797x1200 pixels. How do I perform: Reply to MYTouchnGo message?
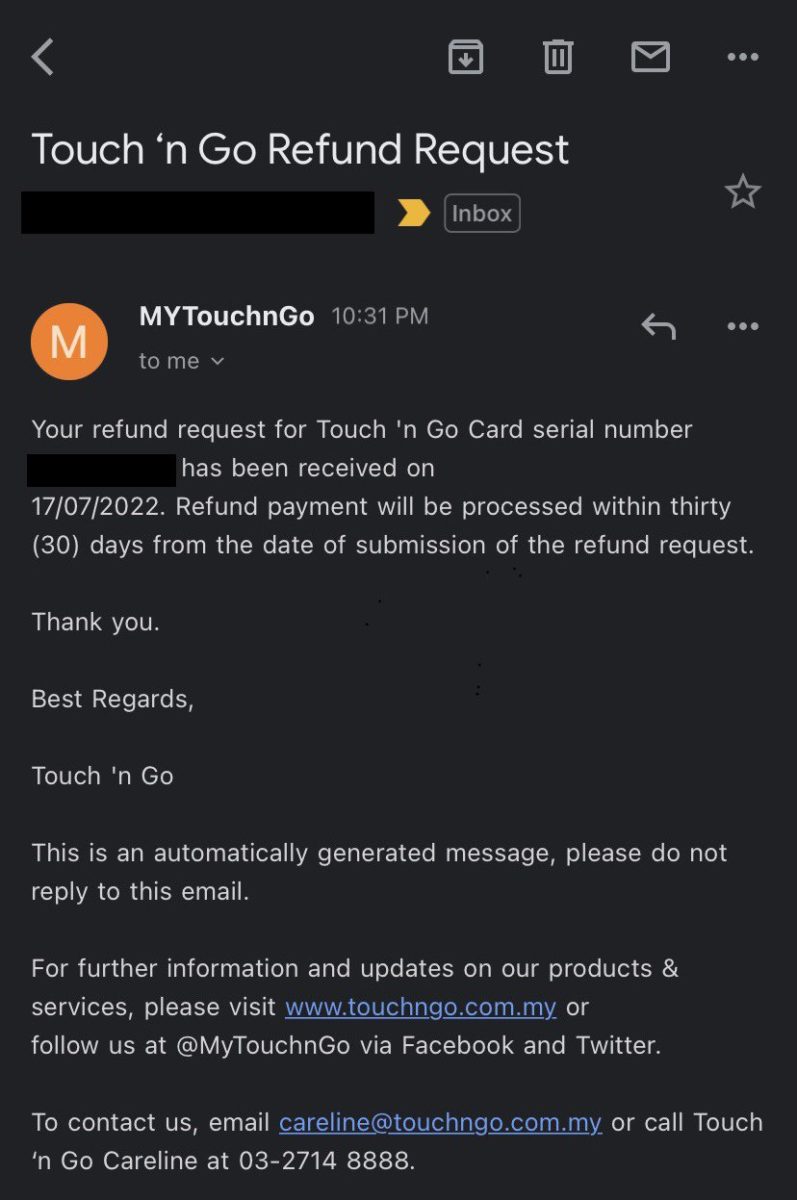tap(658, 326)
